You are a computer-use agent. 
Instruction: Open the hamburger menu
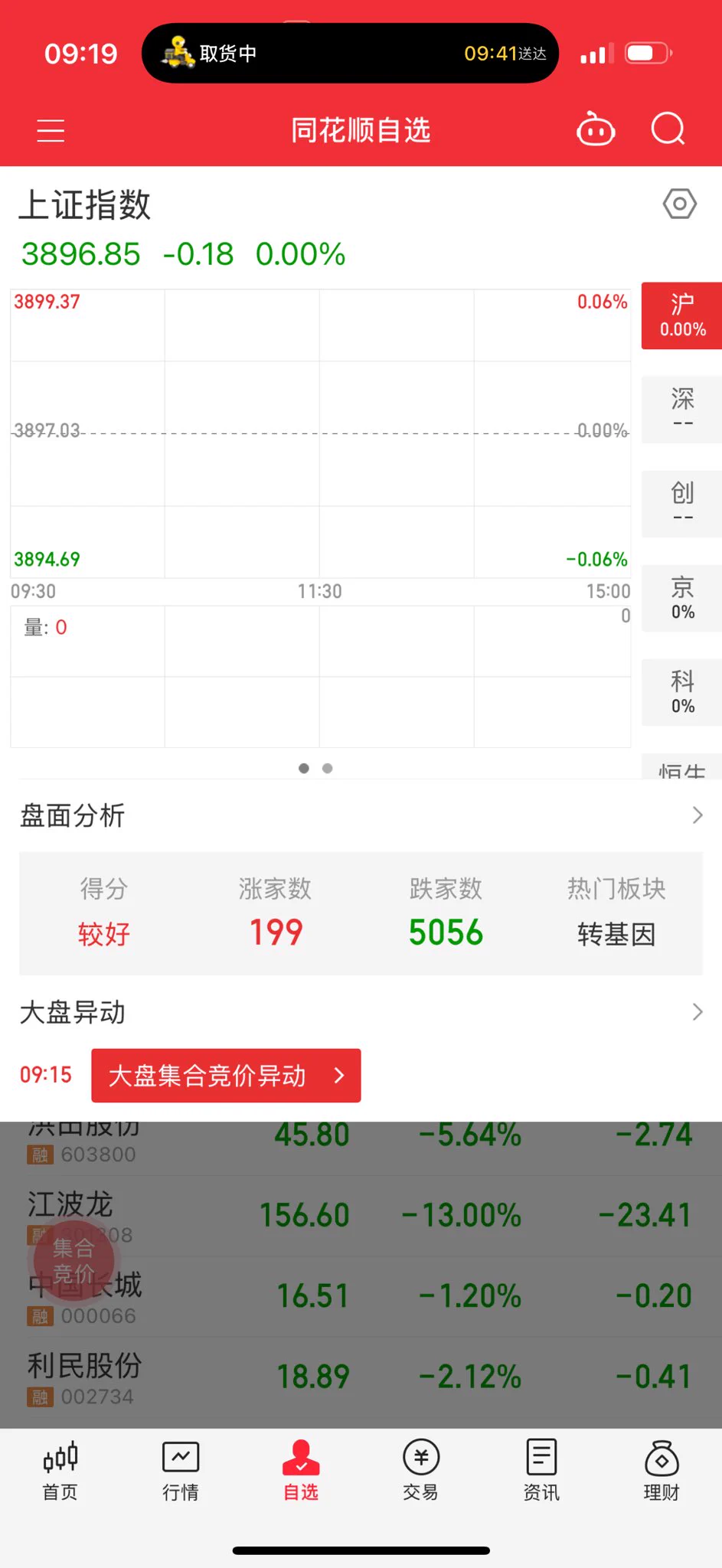pyautogui.click(x=51, y=131)
